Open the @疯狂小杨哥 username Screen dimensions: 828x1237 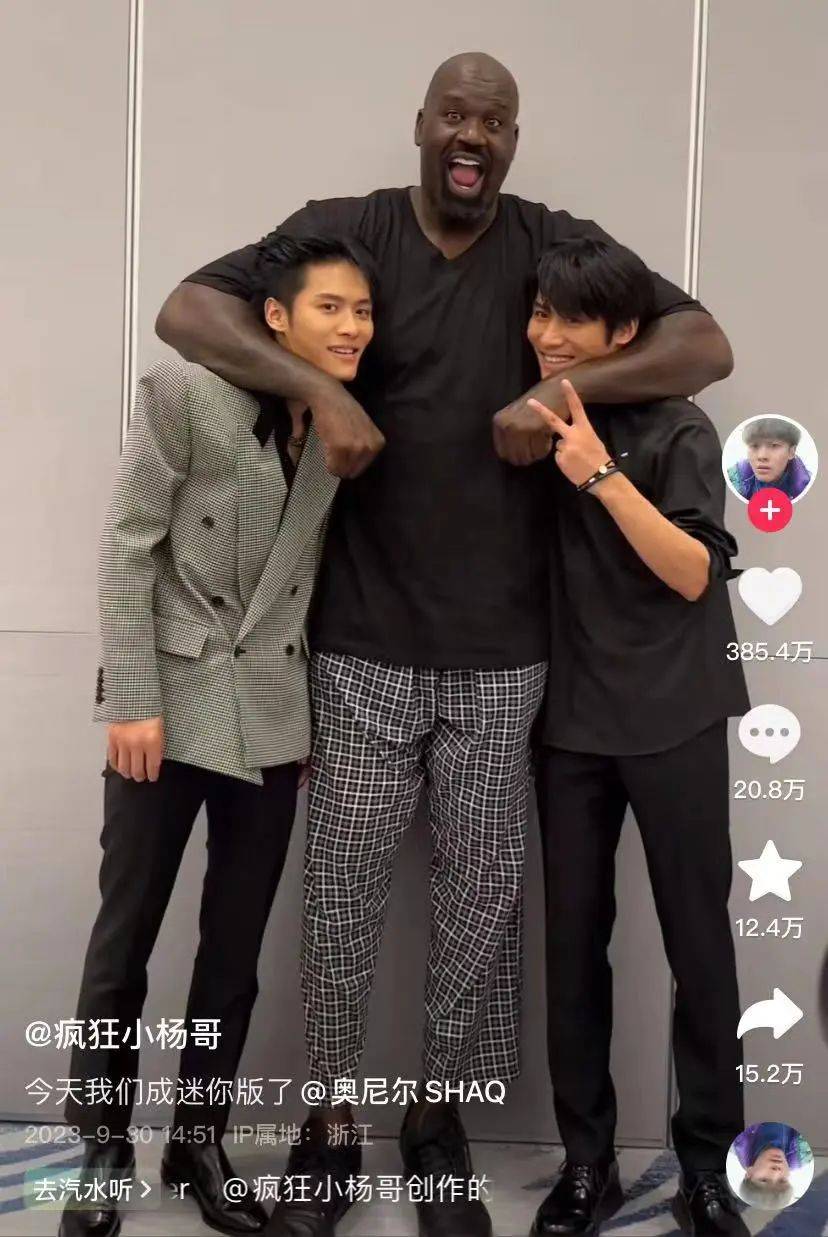(x=123, y=1034)
